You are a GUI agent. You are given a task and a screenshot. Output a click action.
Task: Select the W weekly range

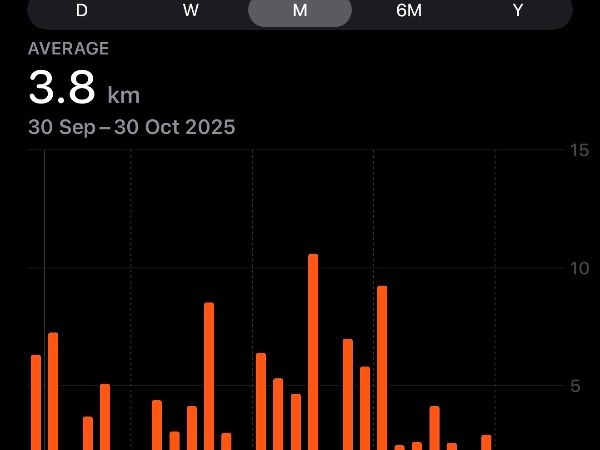pyautogui.click(x=191, y=10)
